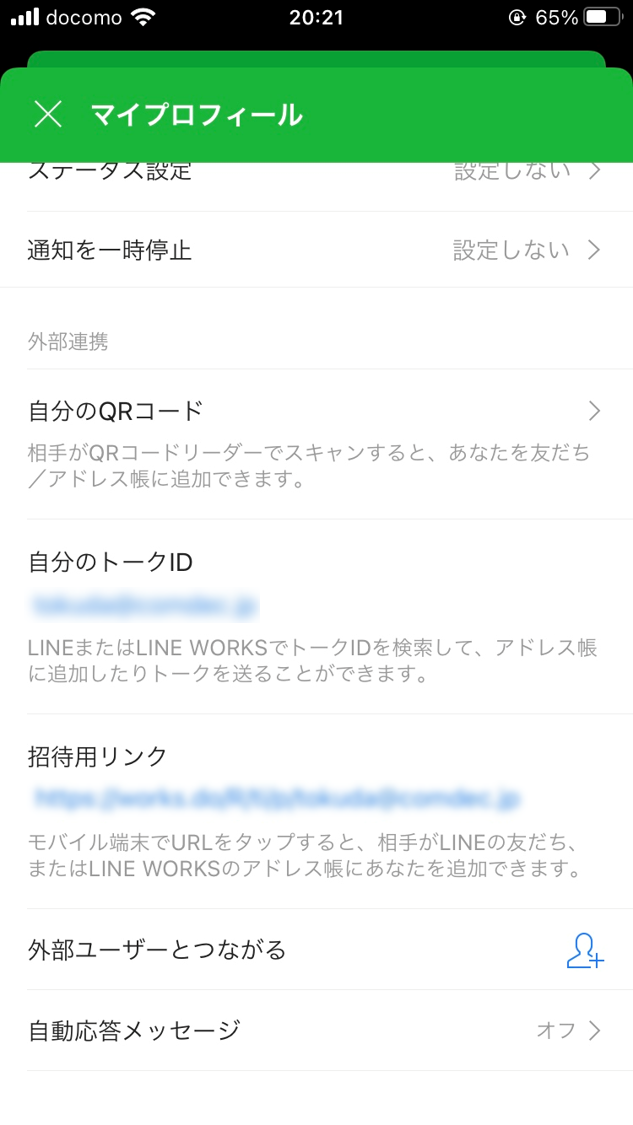This screenshot has width=633, height=1125.
Task: Open 自分のQRコード
Action: coord(316,444)
